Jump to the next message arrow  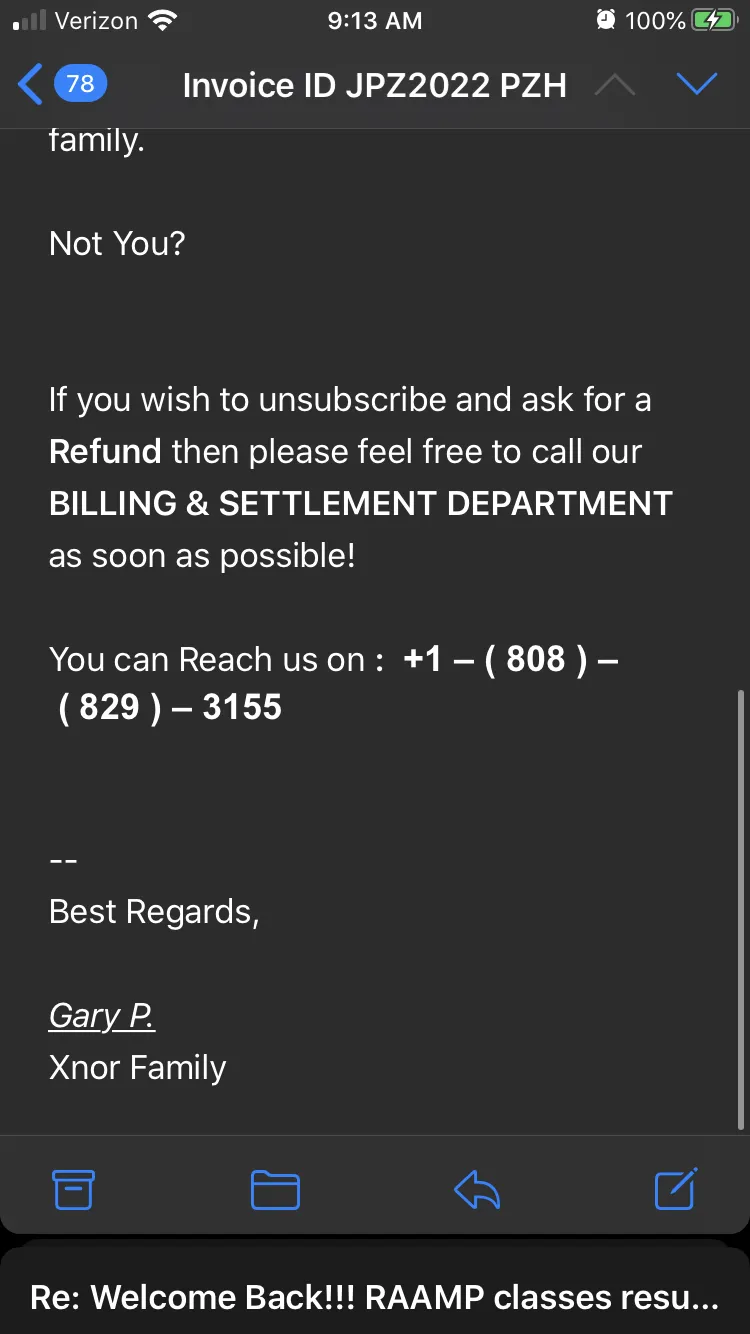[x=697, y=85]
